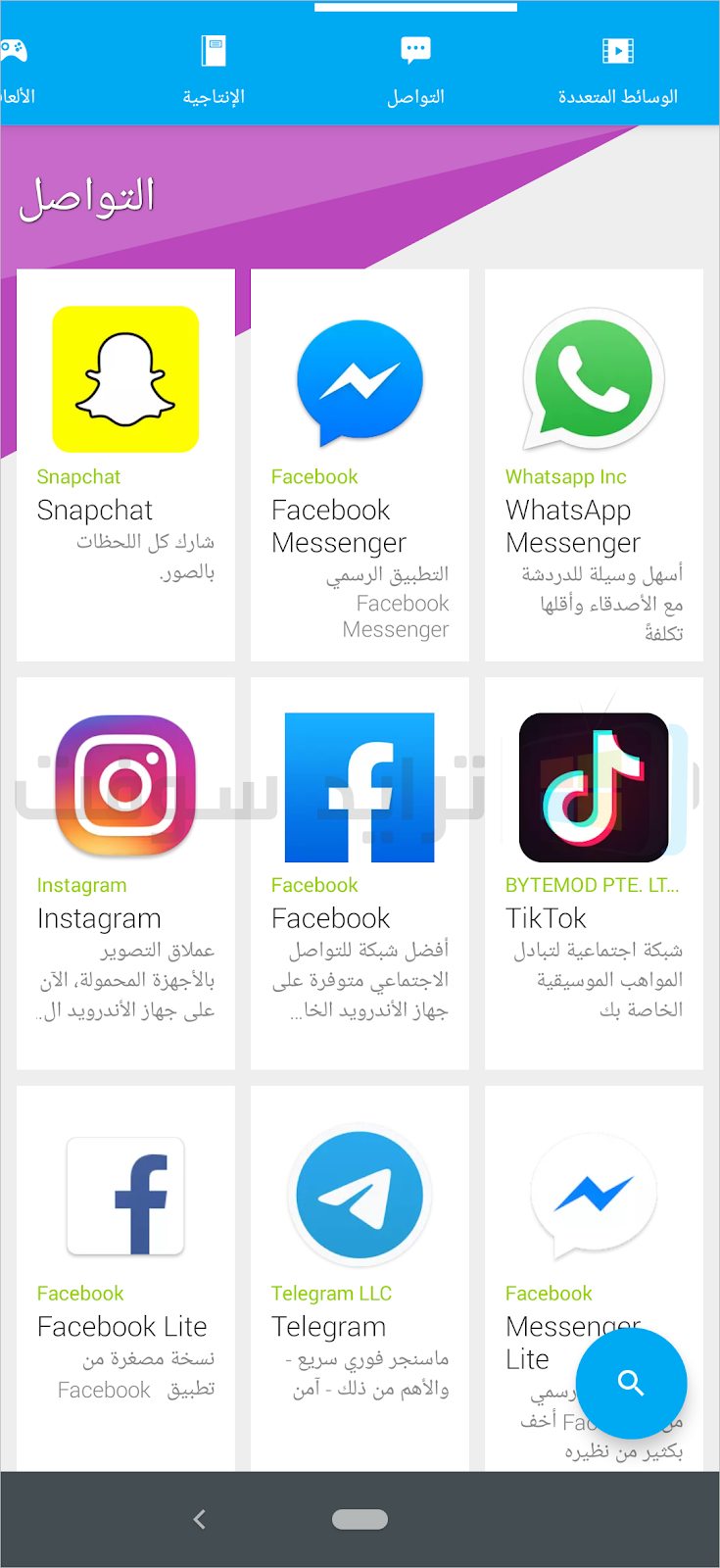Go back with the system back arrow
The image size is (720, 1568).
tap(200, 1519)
